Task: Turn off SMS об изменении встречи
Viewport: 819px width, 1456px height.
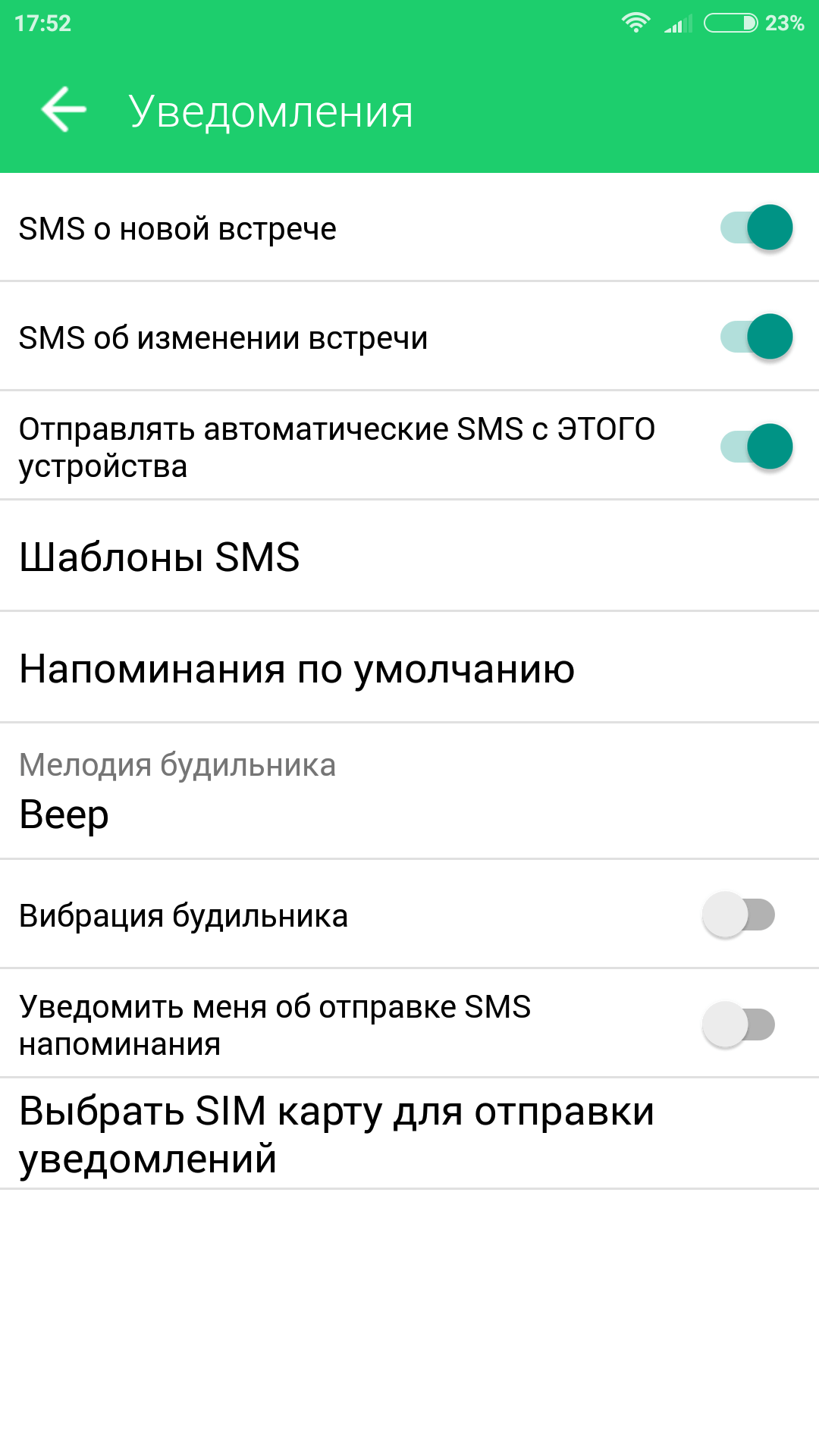Action: pyautogui.click(x=755, y=337)
